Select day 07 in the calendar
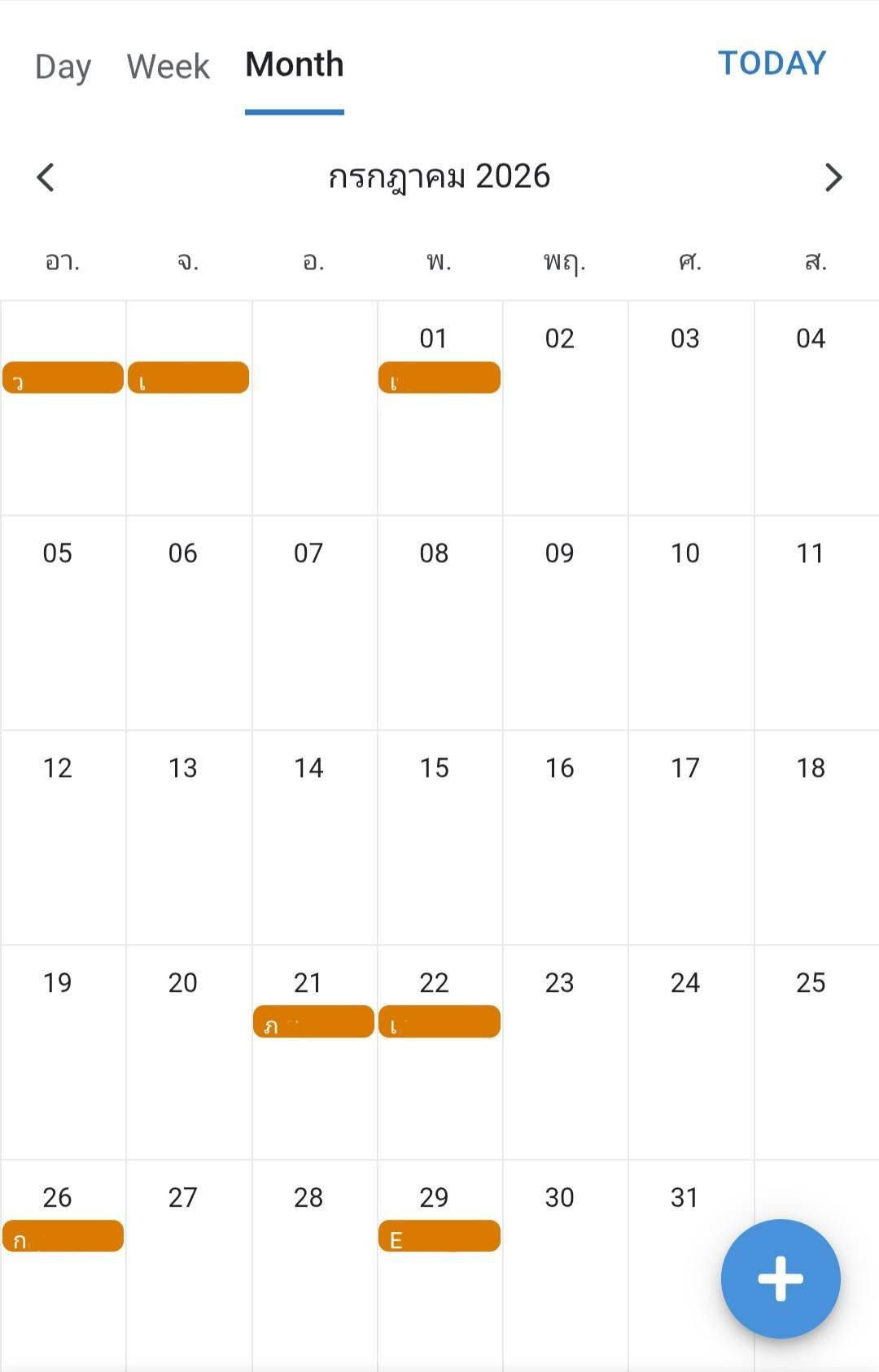 pos(314,623)
